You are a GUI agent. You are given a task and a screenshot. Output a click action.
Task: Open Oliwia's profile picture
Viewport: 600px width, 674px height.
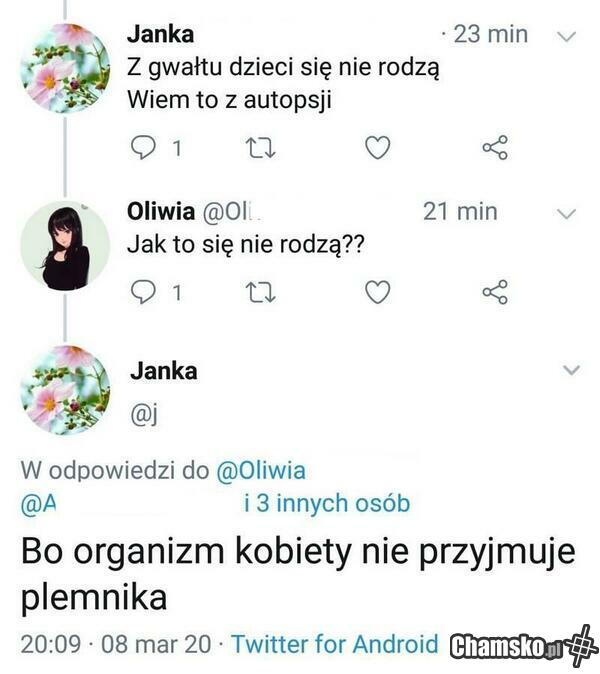[66, 246]
